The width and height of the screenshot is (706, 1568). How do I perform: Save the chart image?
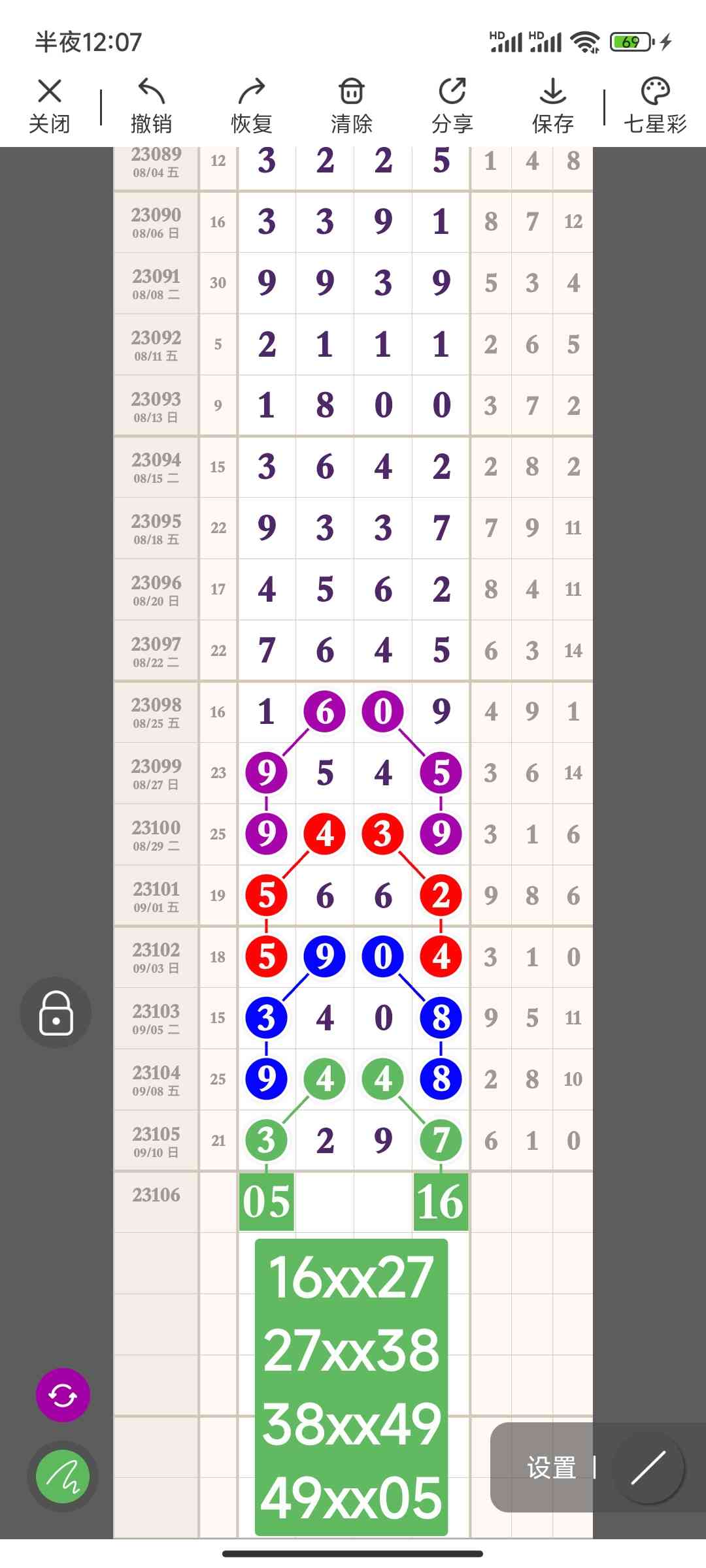[x=553, y=106]
